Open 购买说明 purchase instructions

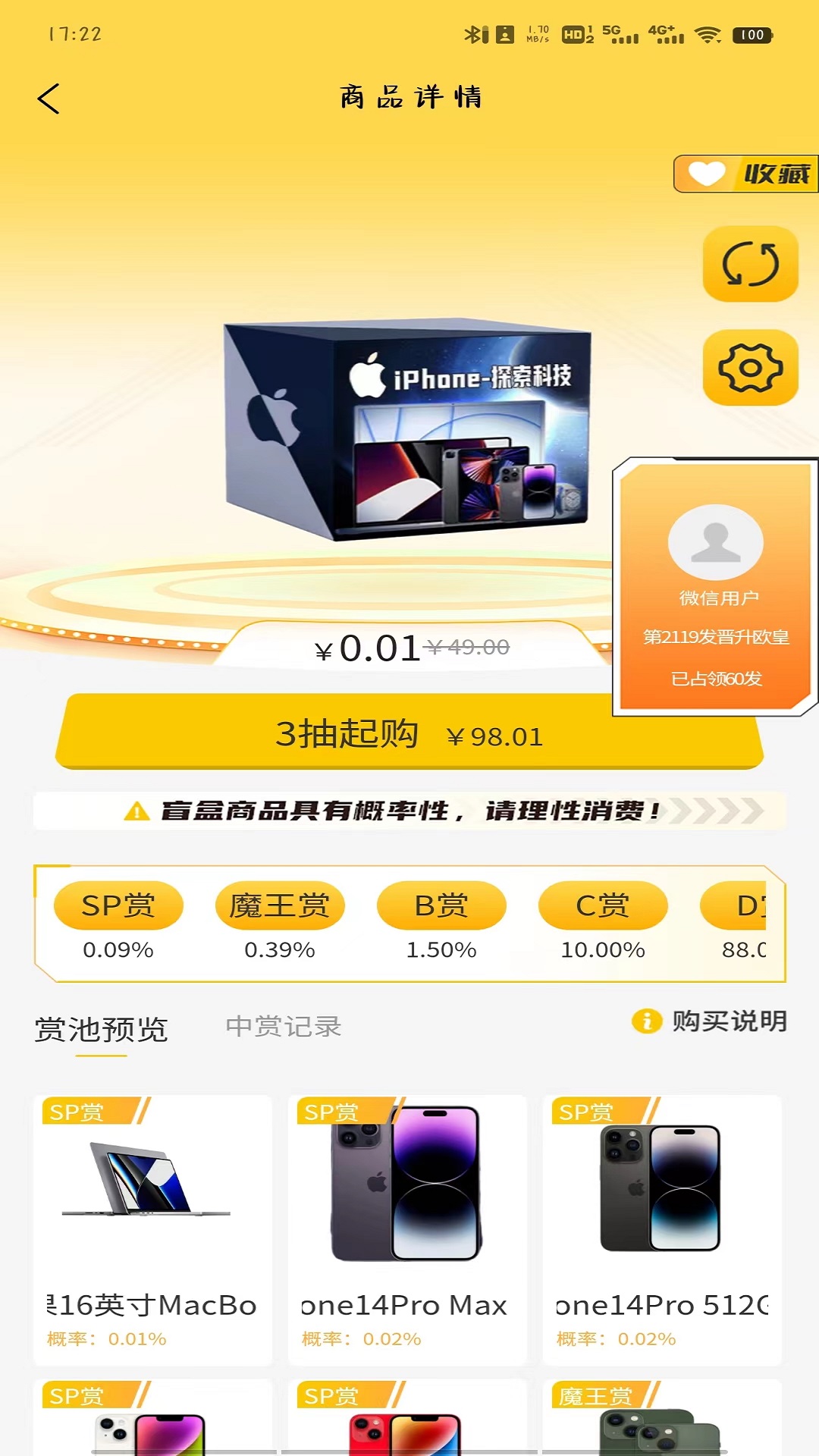pos(711,1021)
